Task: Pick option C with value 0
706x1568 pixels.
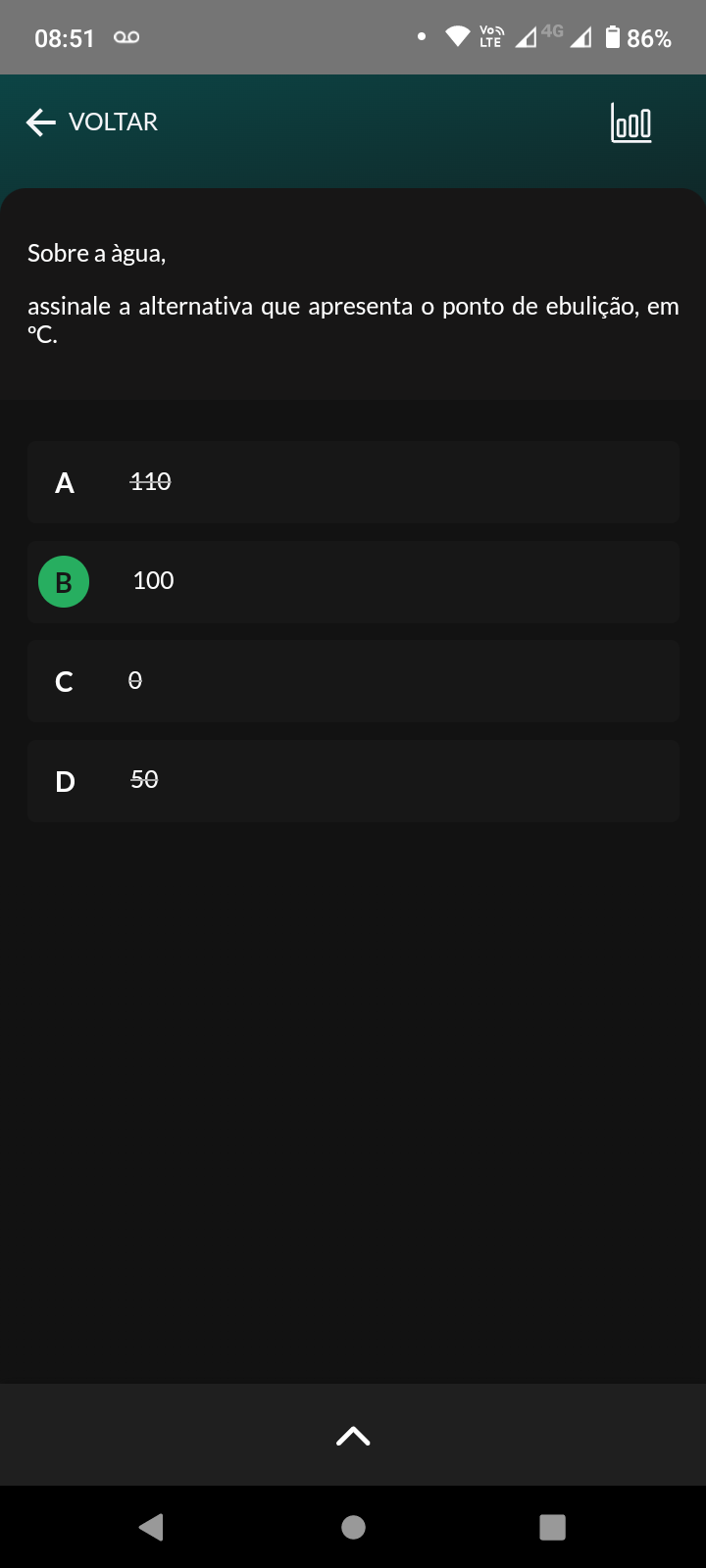Action: [x=353, y=681]
